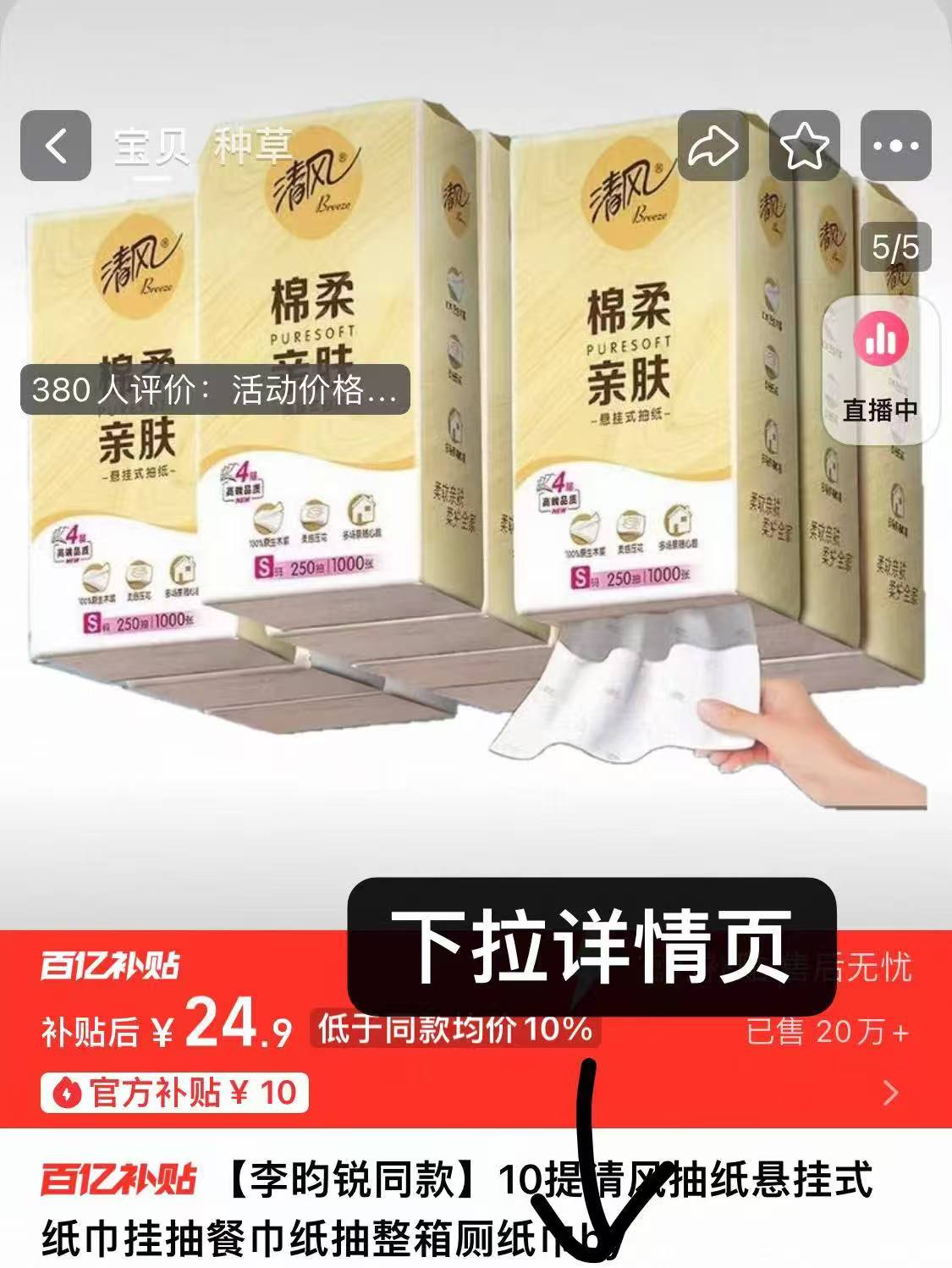Expand the 380人评价 review snippet

212,391
